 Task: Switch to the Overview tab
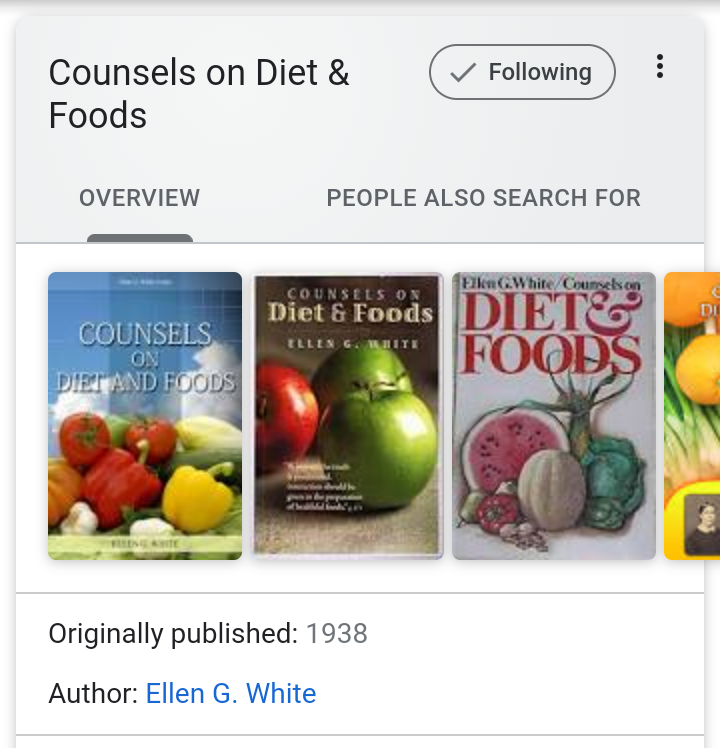pyautogui.click(x=139, y=198)
